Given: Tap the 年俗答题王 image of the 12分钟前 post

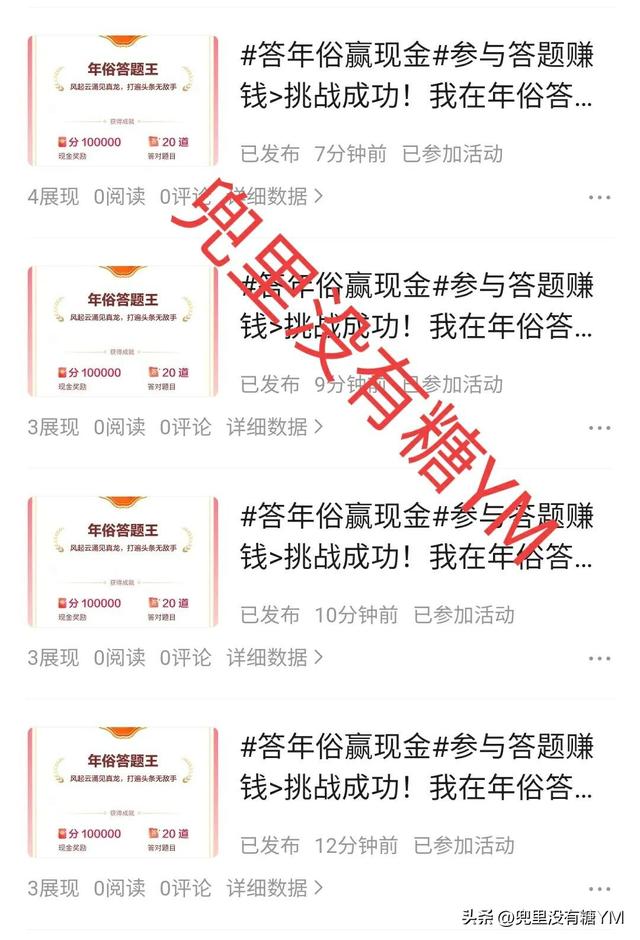Looking at the screenshot, I should pos(122,792).
